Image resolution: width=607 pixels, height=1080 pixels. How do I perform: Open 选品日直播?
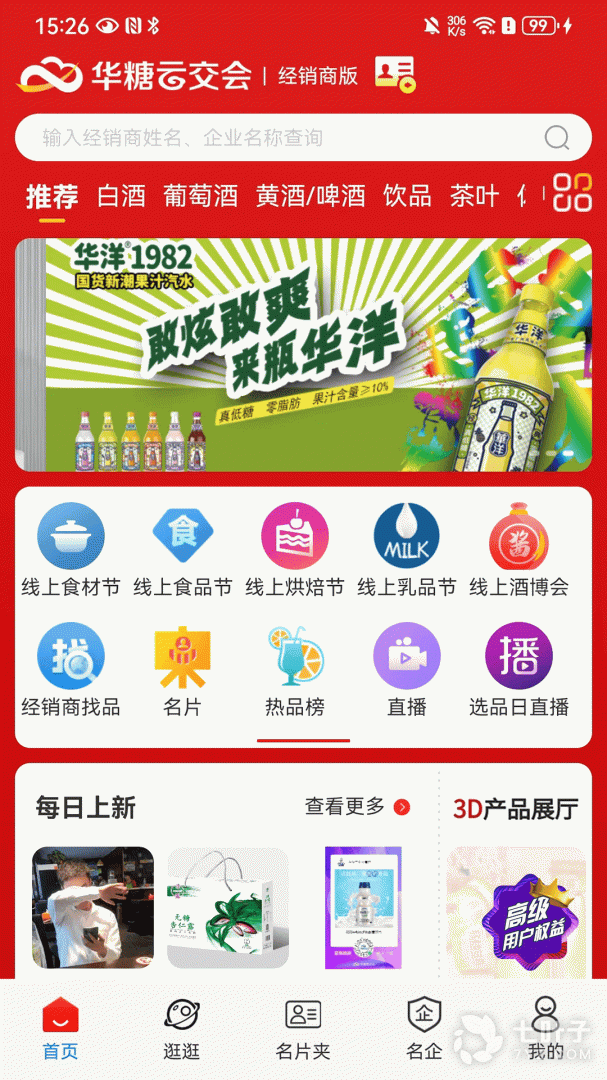coord(519,669)
